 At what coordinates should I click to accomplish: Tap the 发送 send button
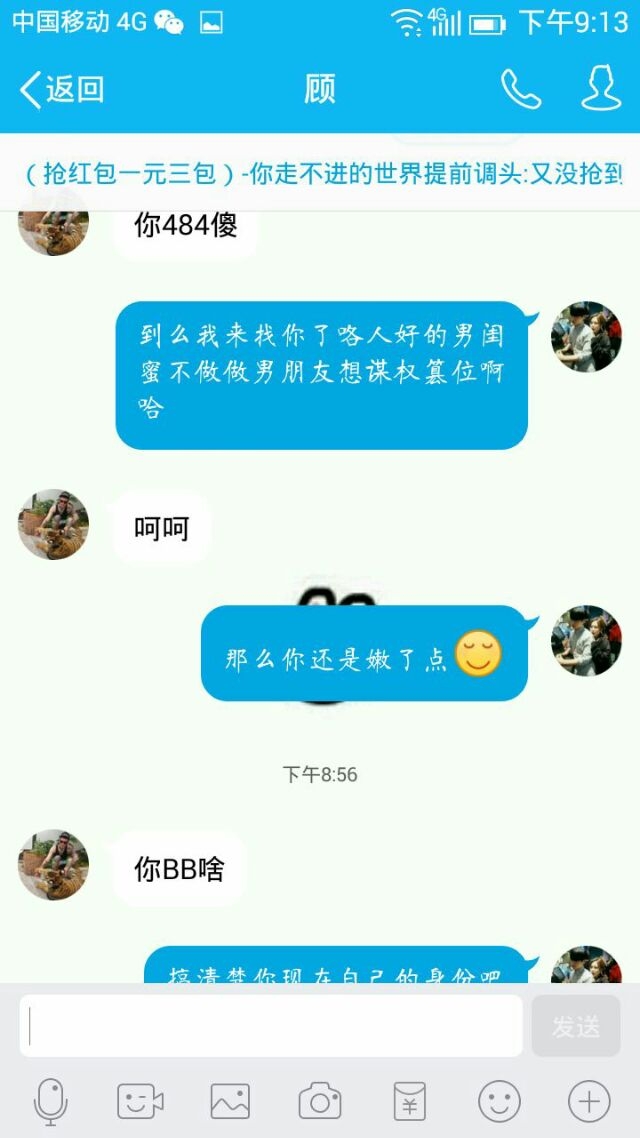(x=576, y=1026)
